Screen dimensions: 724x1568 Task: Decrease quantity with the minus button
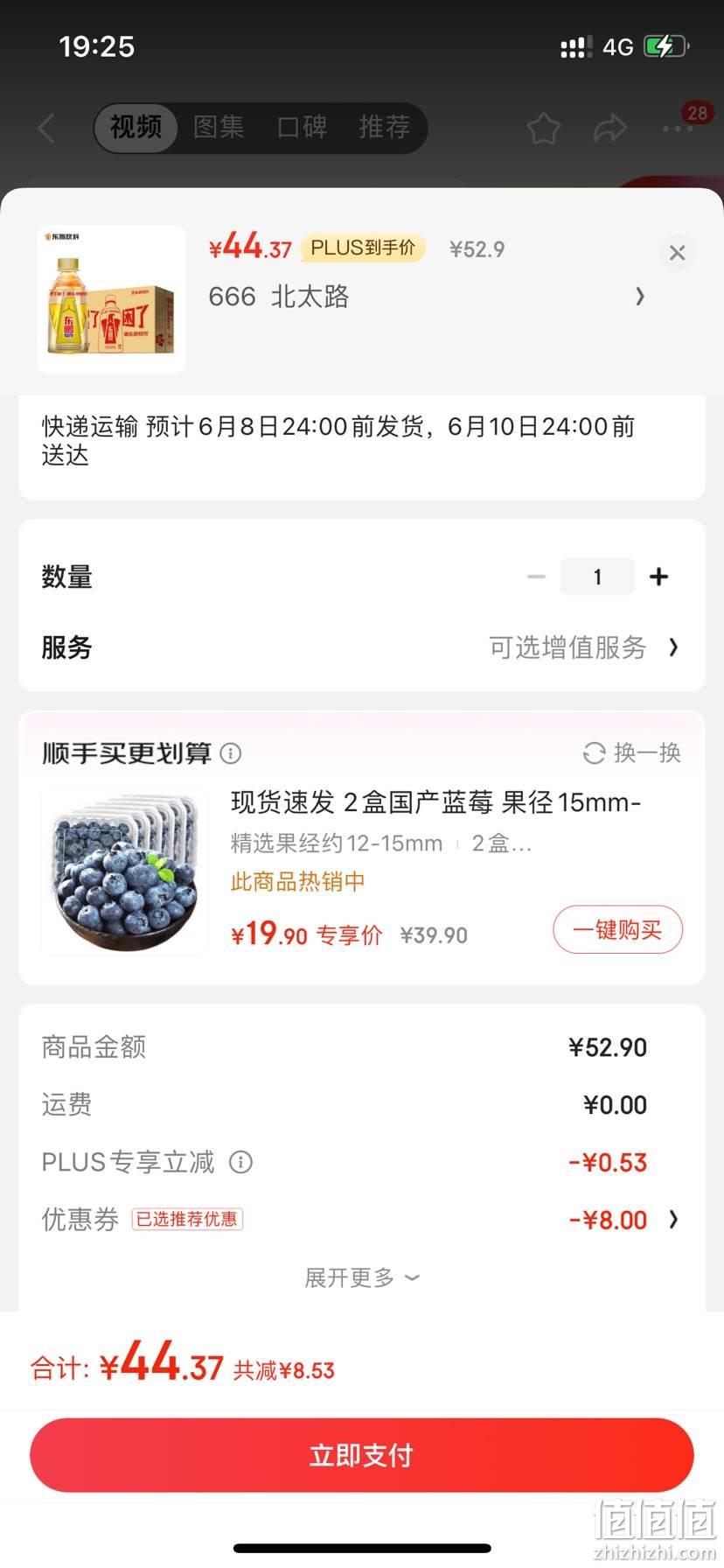pyautogui.click(x=536, y=577)
